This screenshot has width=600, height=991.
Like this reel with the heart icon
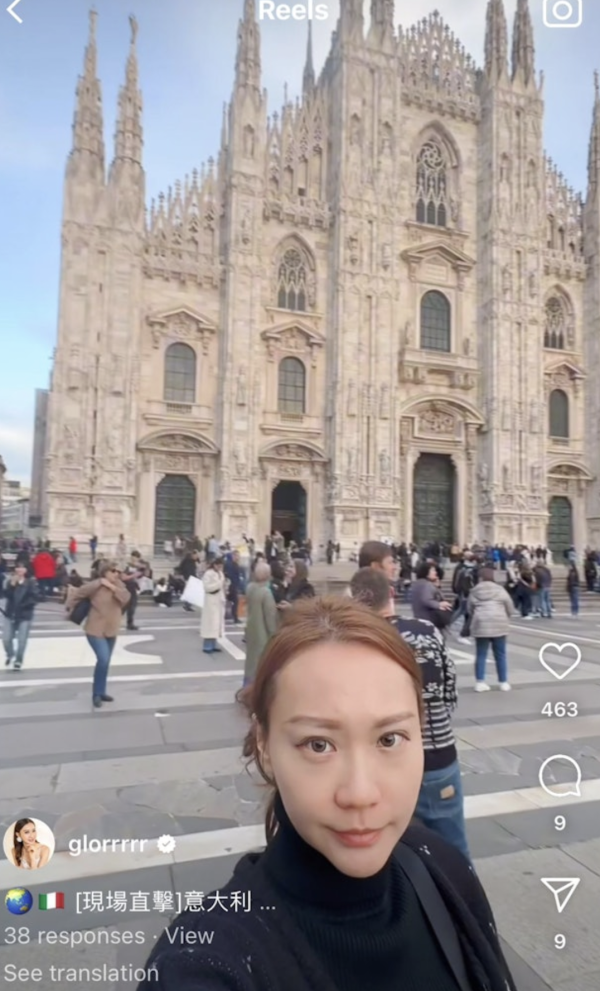tap(559, 660)
